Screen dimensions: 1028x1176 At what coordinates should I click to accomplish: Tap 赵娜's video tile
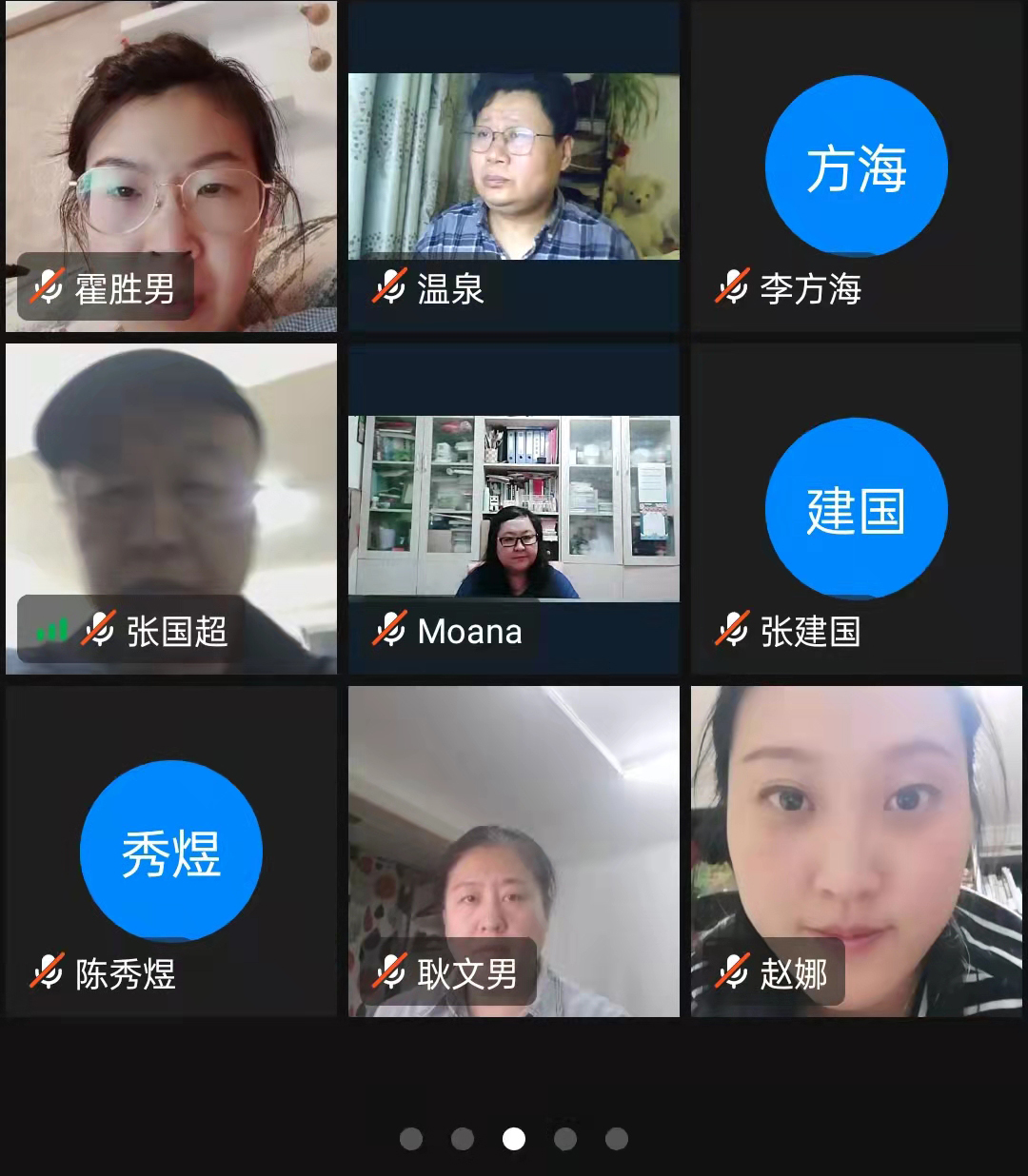tap(857, 852)
